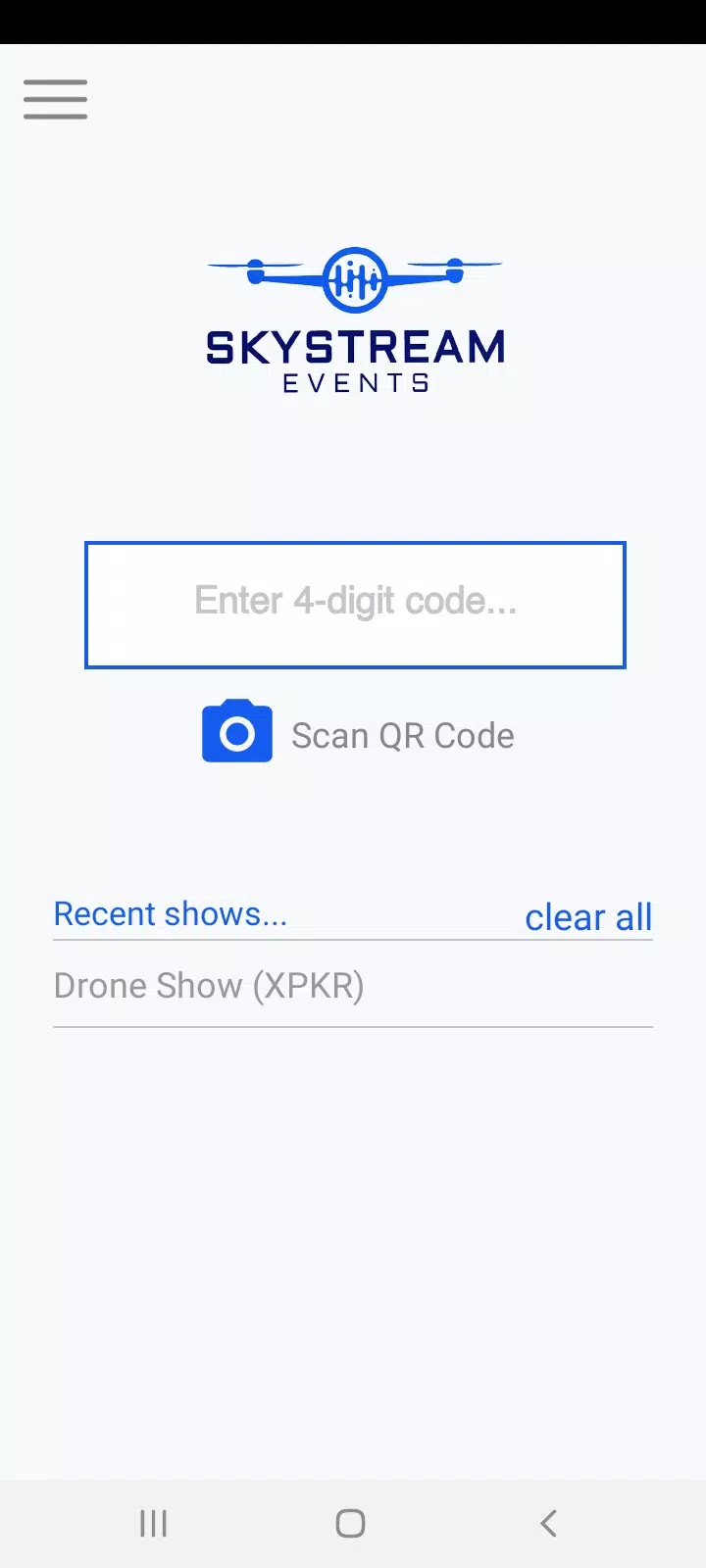Tap clear all to remove recent shows
Viewport: 706px width, 1568px height.
(588, 917)
